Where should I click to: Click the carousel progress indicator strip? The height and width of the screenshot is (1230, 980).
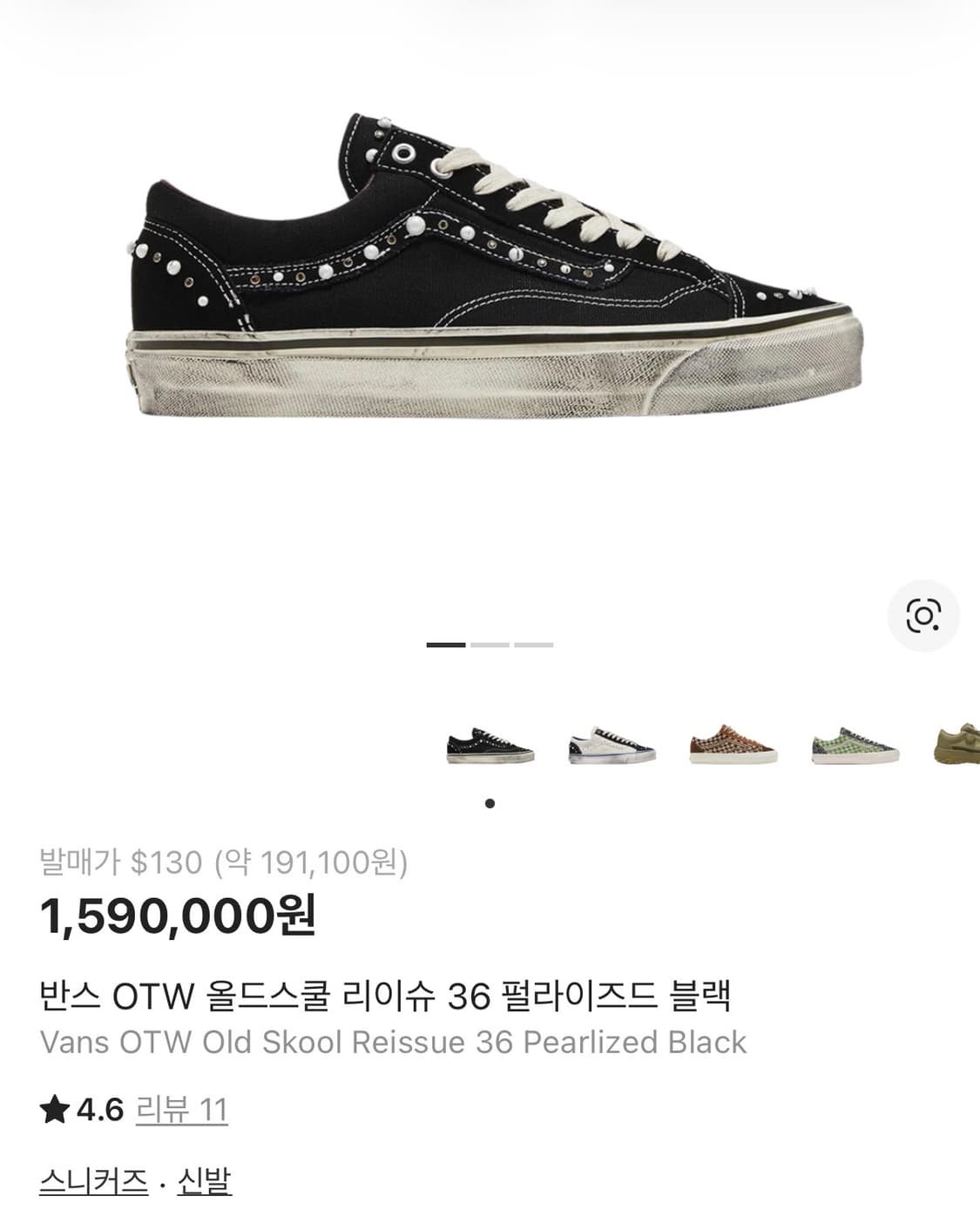click(x=489, y=643)
